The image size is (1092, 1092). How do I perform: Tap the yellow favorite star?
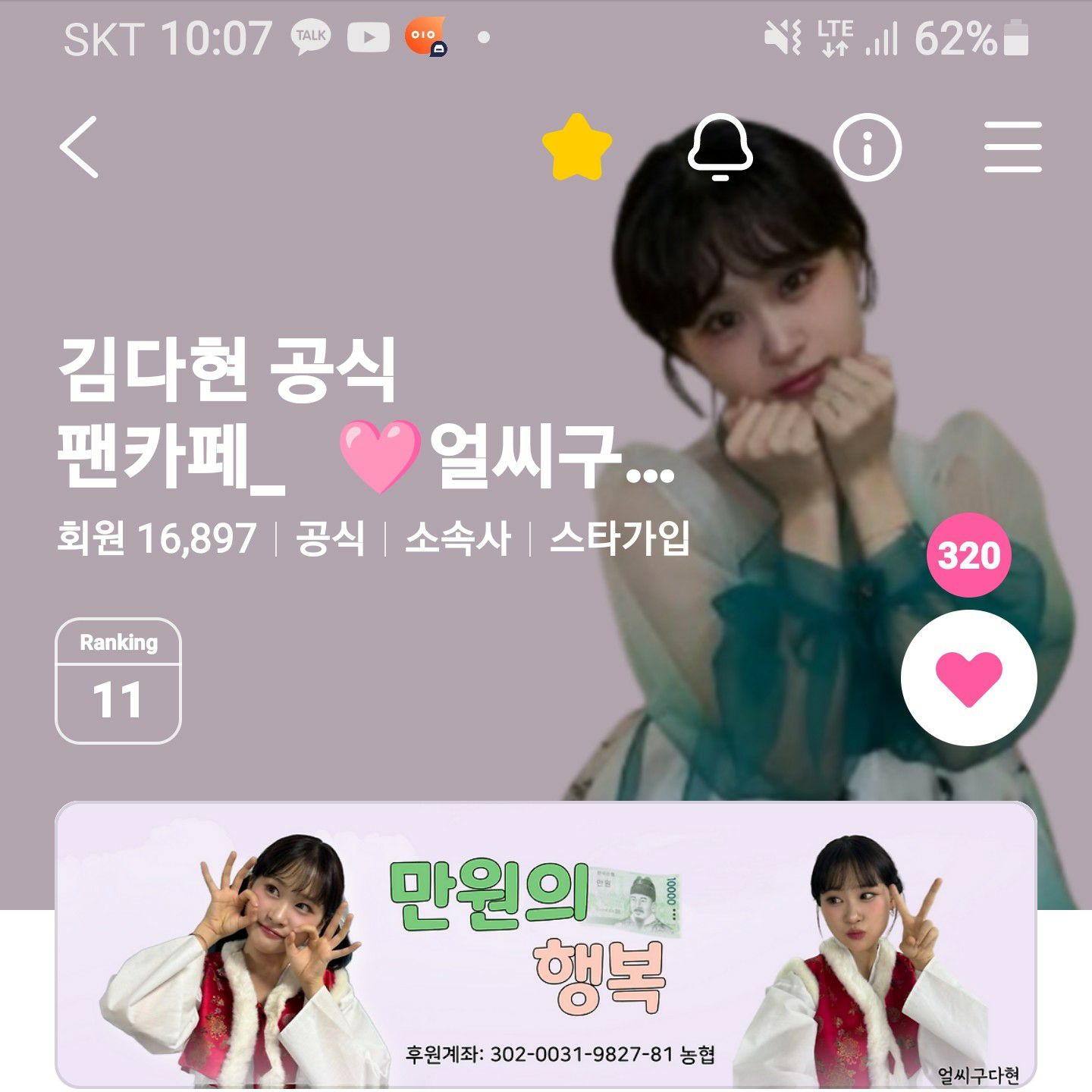click(577, 147)
